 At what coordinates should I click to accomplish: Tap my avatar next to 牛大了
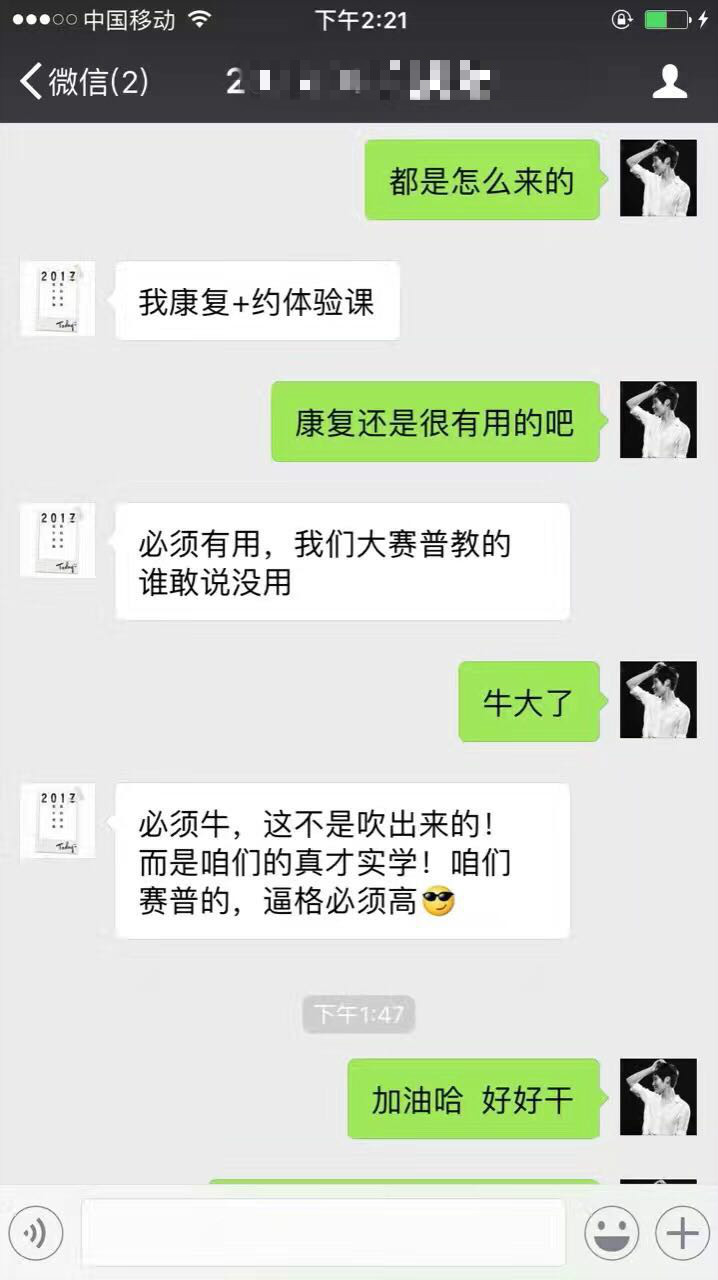click(x=658, y=700)
